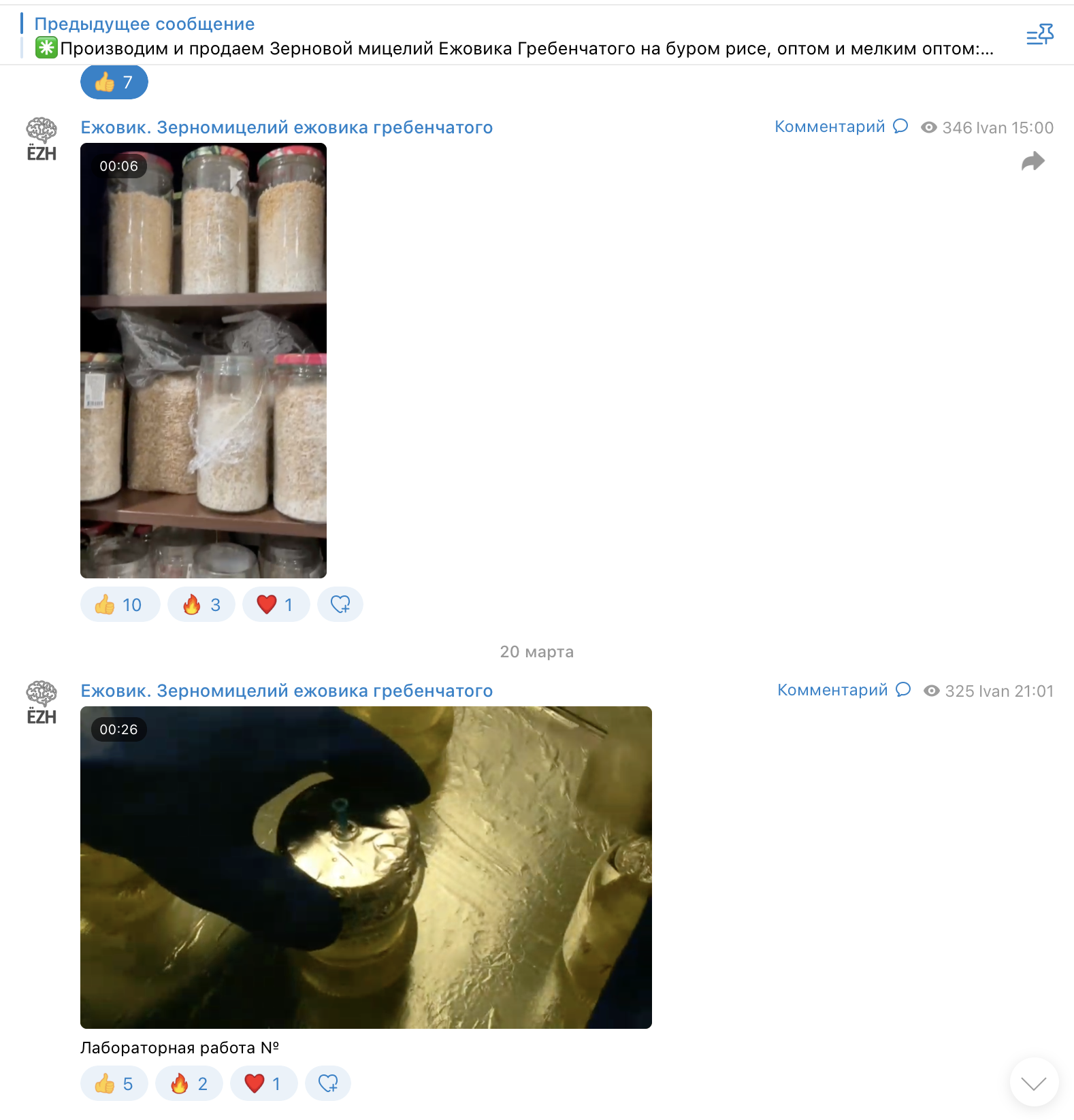This screenshot has width=1074, height=1120.
Task: Play the 00:26 laboratory video
Action: pos(365,868)
